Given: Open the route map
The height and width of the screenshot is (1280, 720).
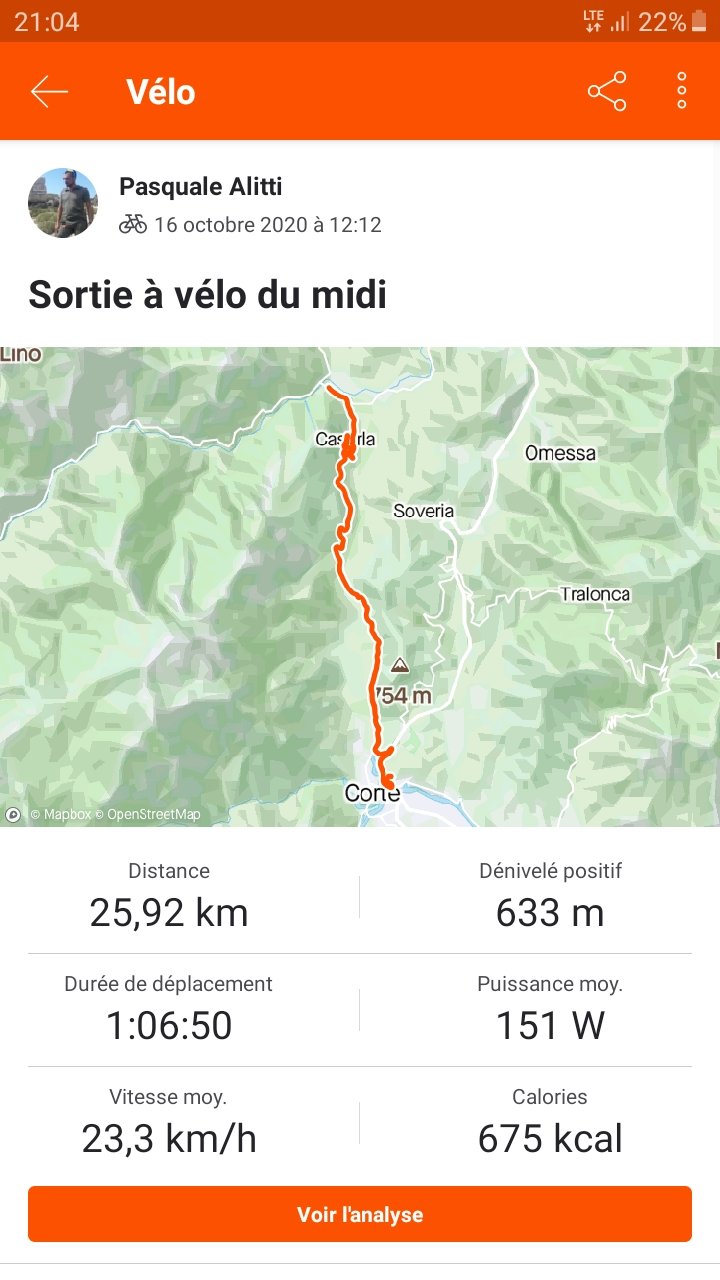Looking at the screenshot, I should pyautogui.click(x=360, y=586).
